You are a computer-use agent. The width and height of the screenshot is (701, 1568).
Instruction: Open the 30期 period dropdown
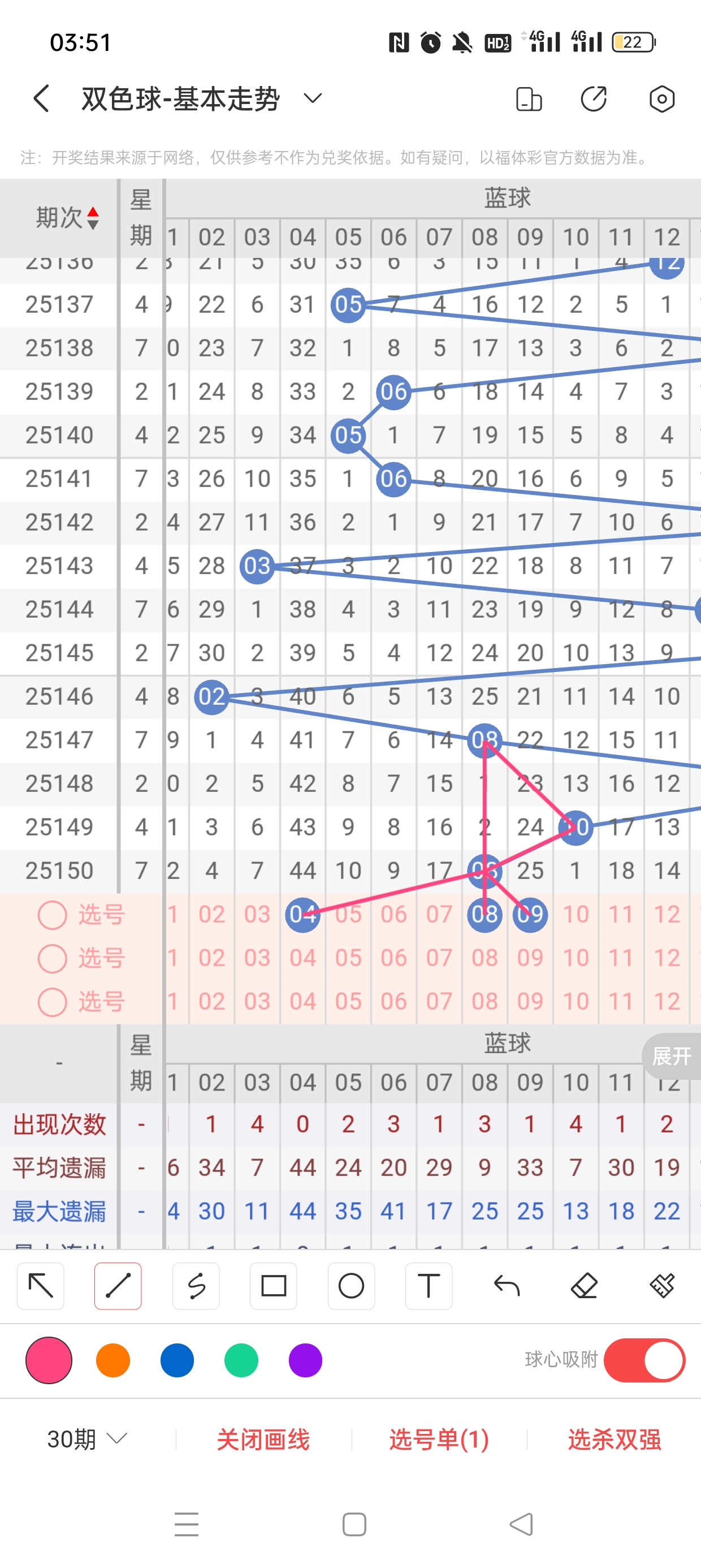click(x=87, y=1439)
